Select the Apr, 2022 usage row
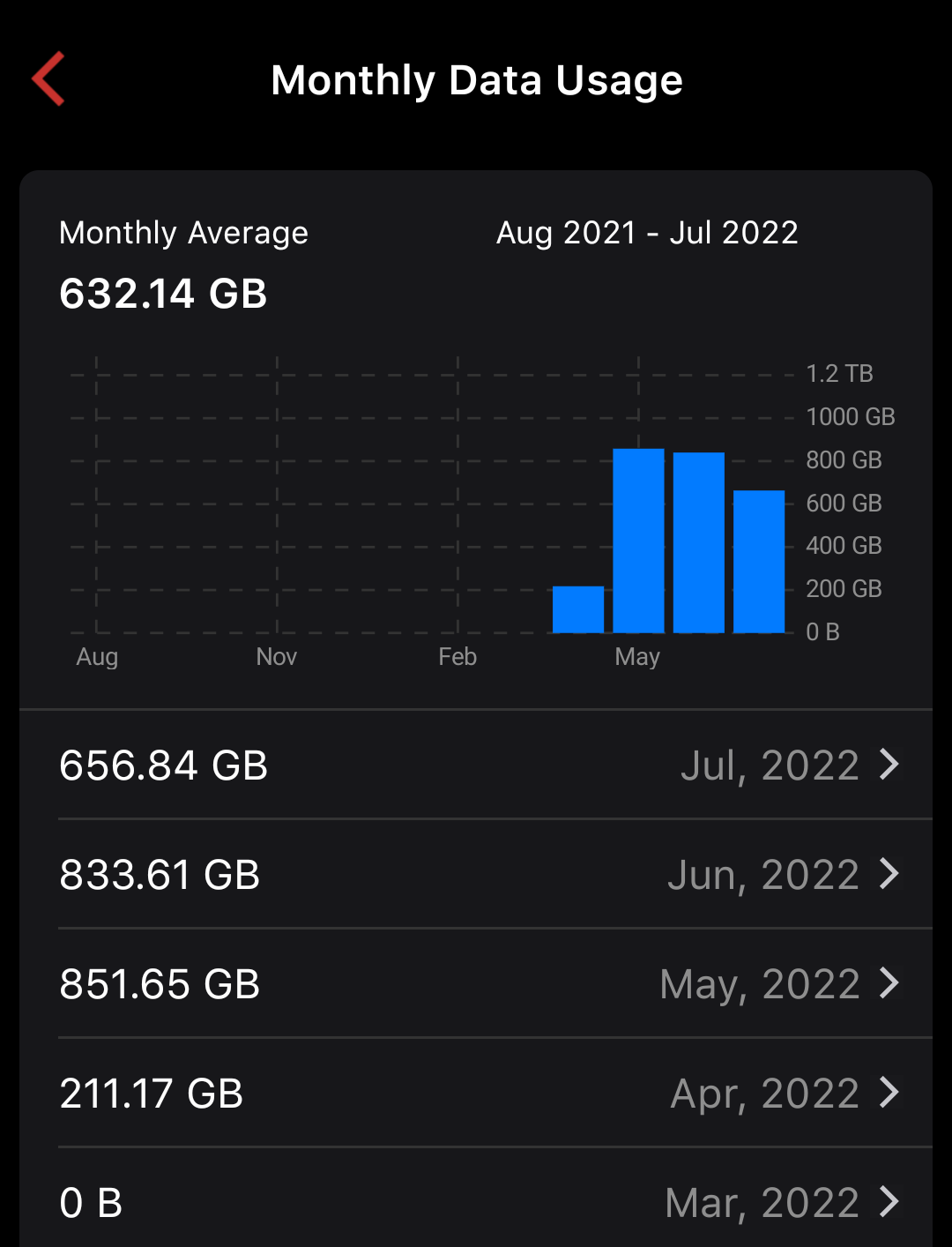Image resolution: width=952 pixels, height=1247 pixels. click(x=476, y=1093)
